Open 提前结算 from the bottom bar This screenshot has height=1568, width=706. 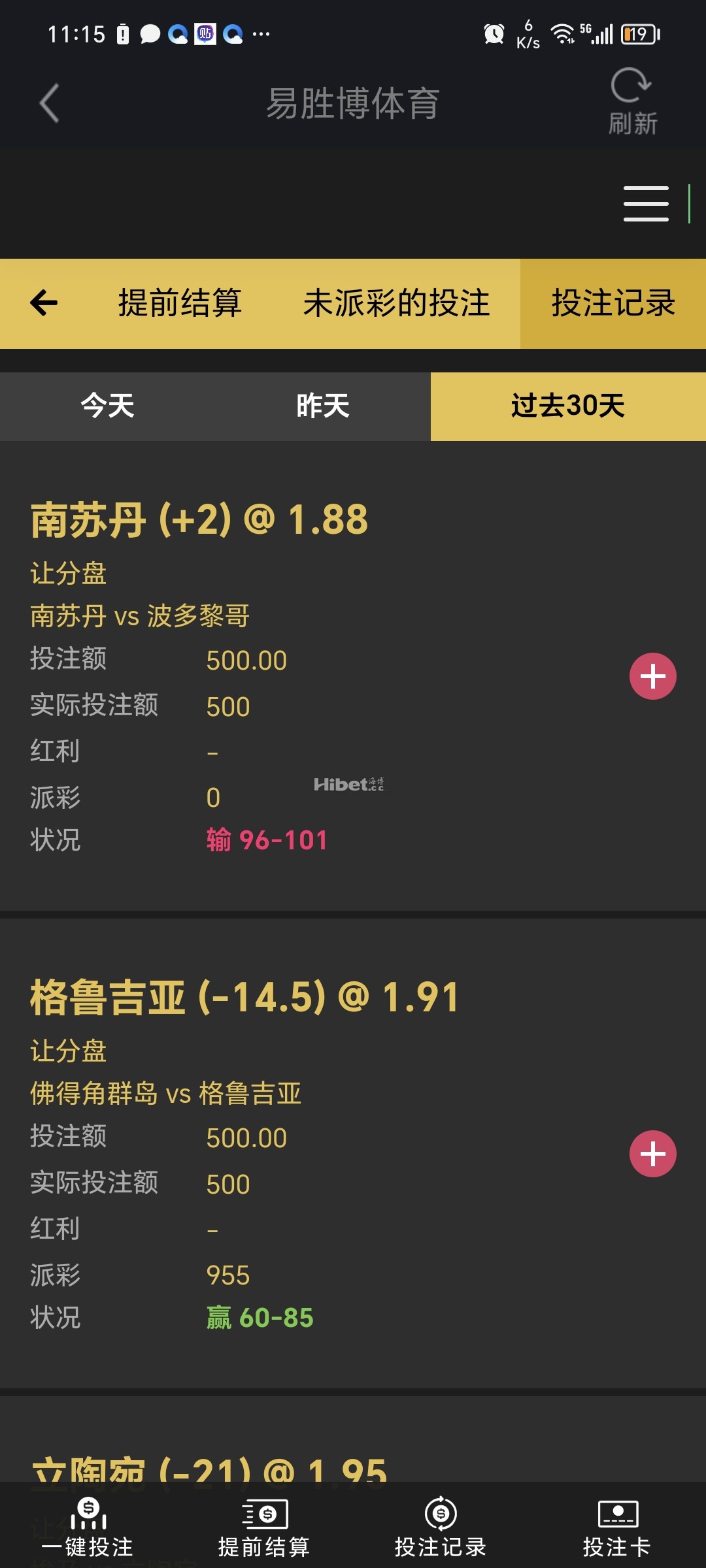tap(264, 1527)
